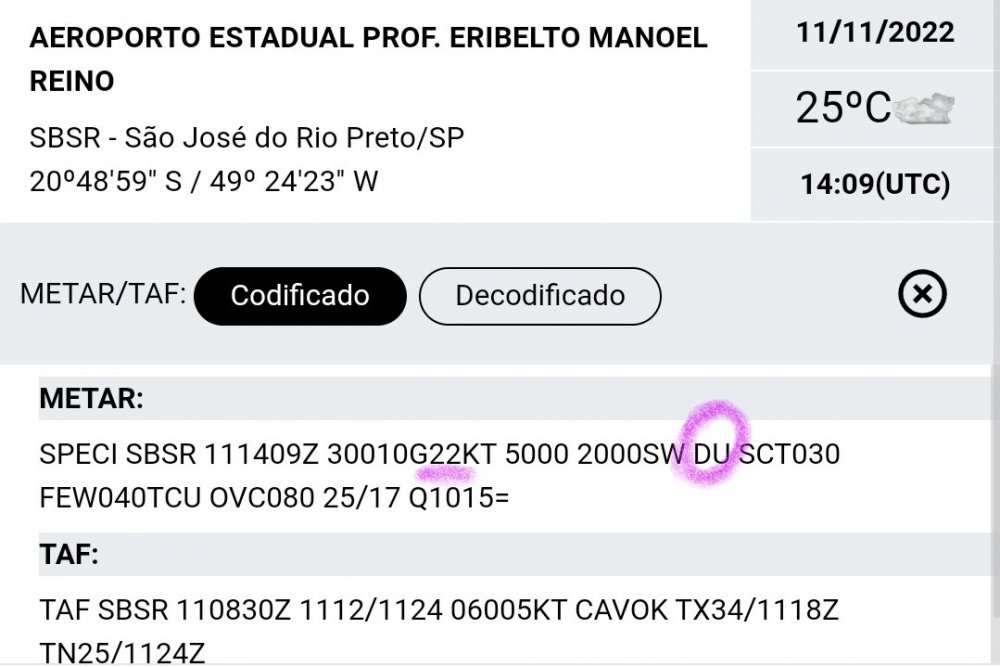Select the Codificado view
The height and width of the screenshot is (667, 1000).
tap(300, 296)
